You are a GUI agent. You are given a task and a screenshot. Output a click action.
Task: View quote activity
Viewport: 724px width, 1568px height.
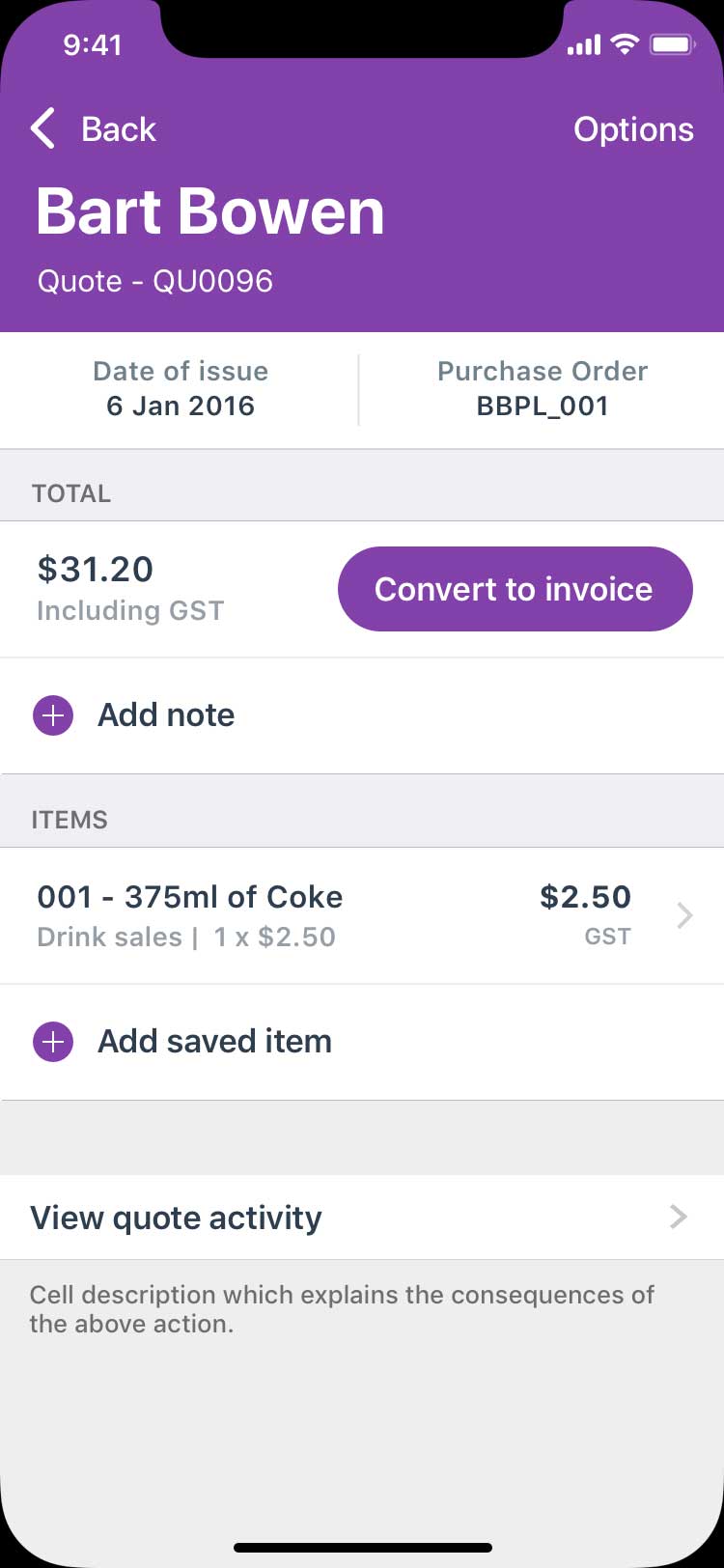coord(362,1218)
